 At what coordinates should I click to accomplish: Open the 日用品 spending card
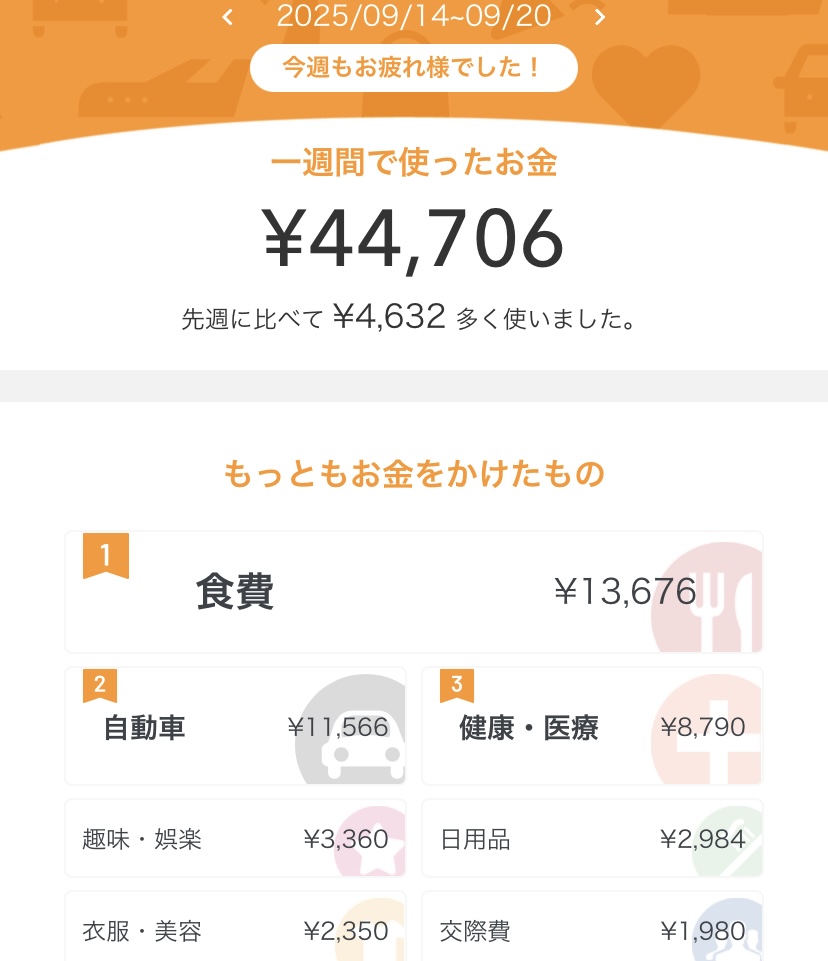pyautogui.click(x=592, y=839)
